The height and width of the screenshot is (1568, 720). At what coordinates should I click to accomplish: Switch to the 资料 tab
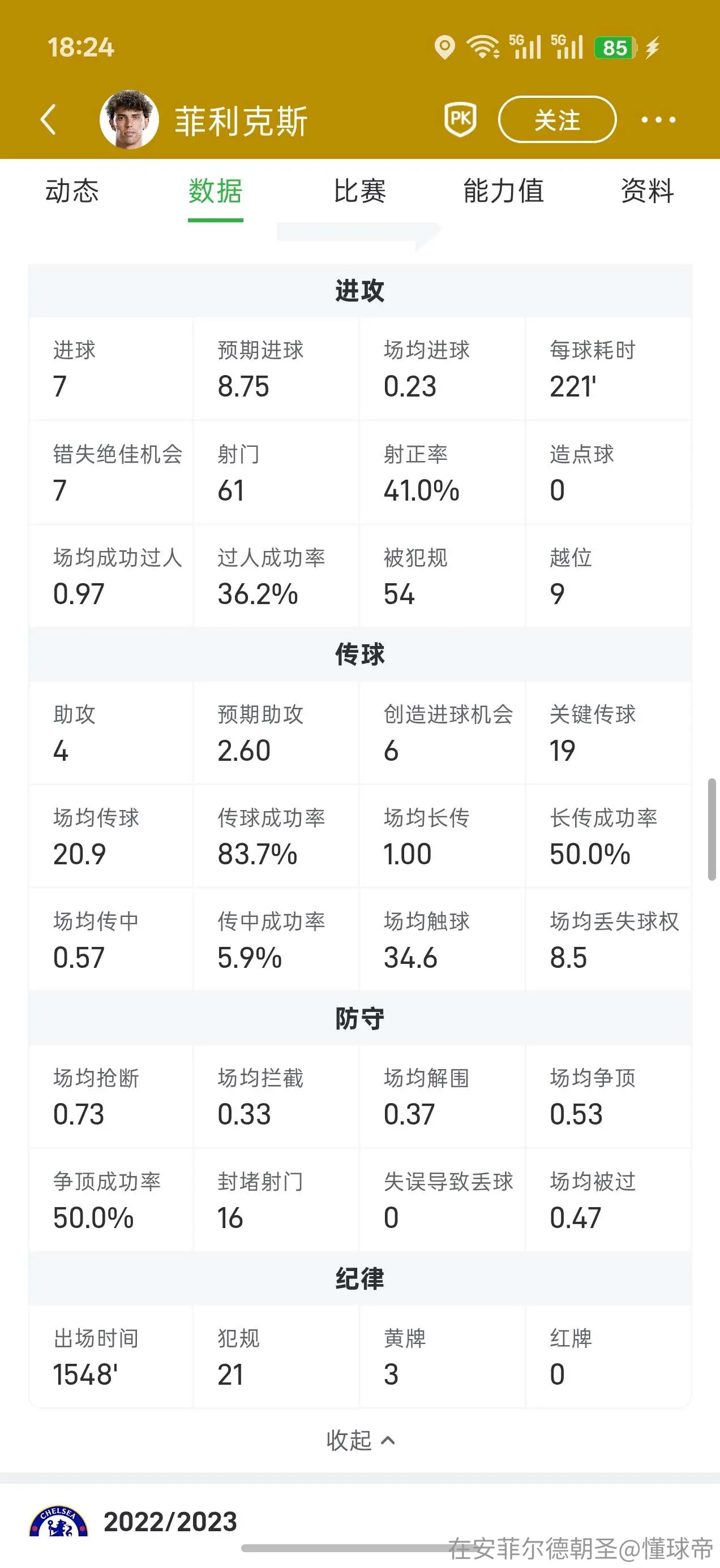(647, 191)
